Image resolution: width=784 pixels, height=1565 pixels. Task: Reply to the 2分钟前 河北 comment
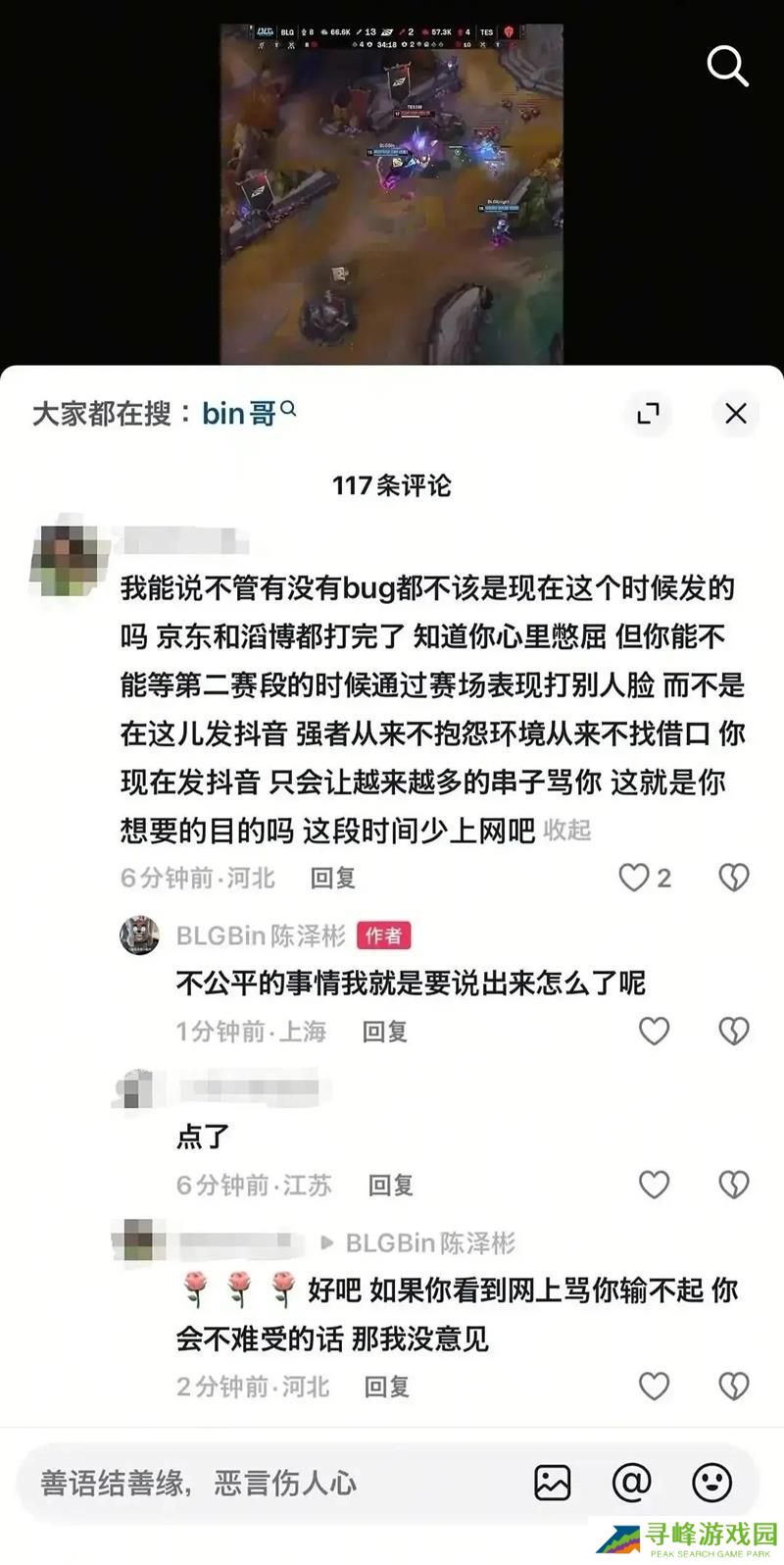(x=386, y=1386)
